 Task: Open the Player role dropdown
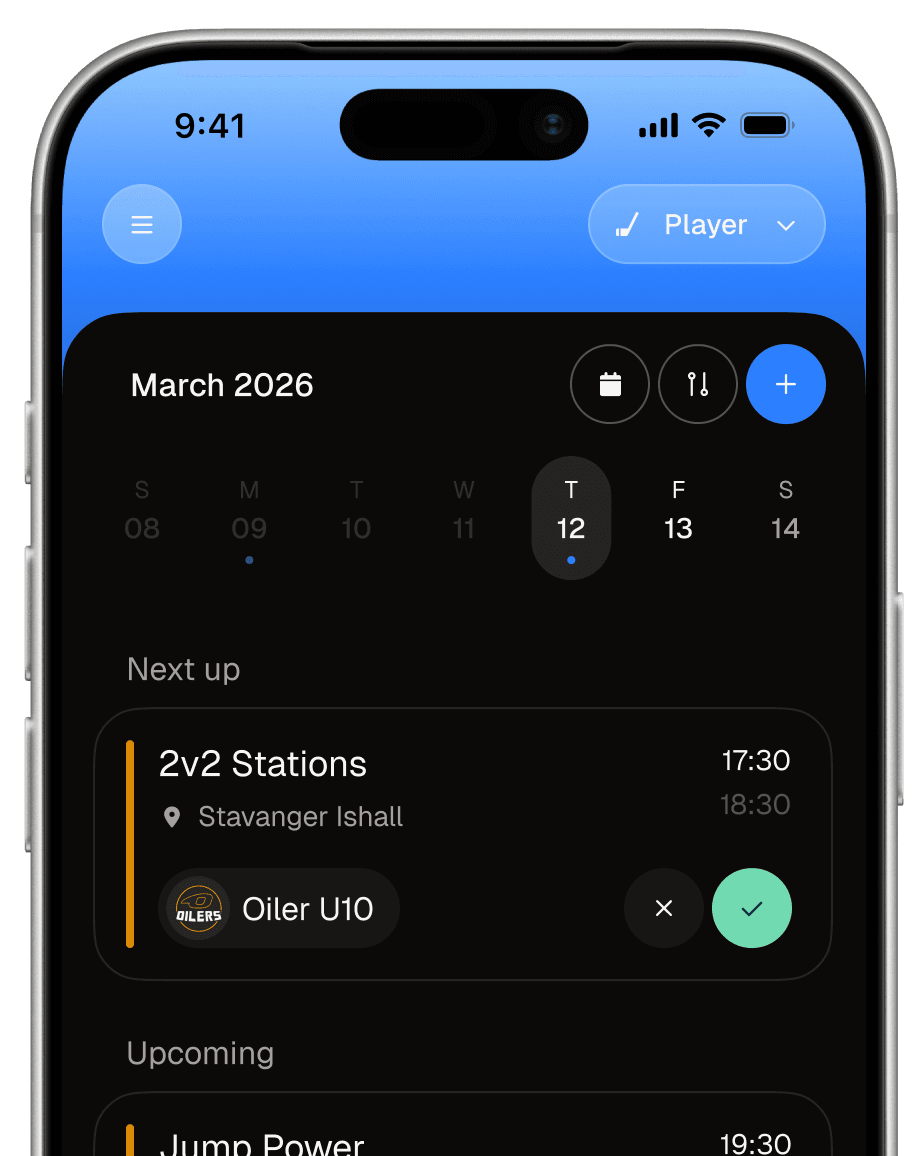point(706,224)
